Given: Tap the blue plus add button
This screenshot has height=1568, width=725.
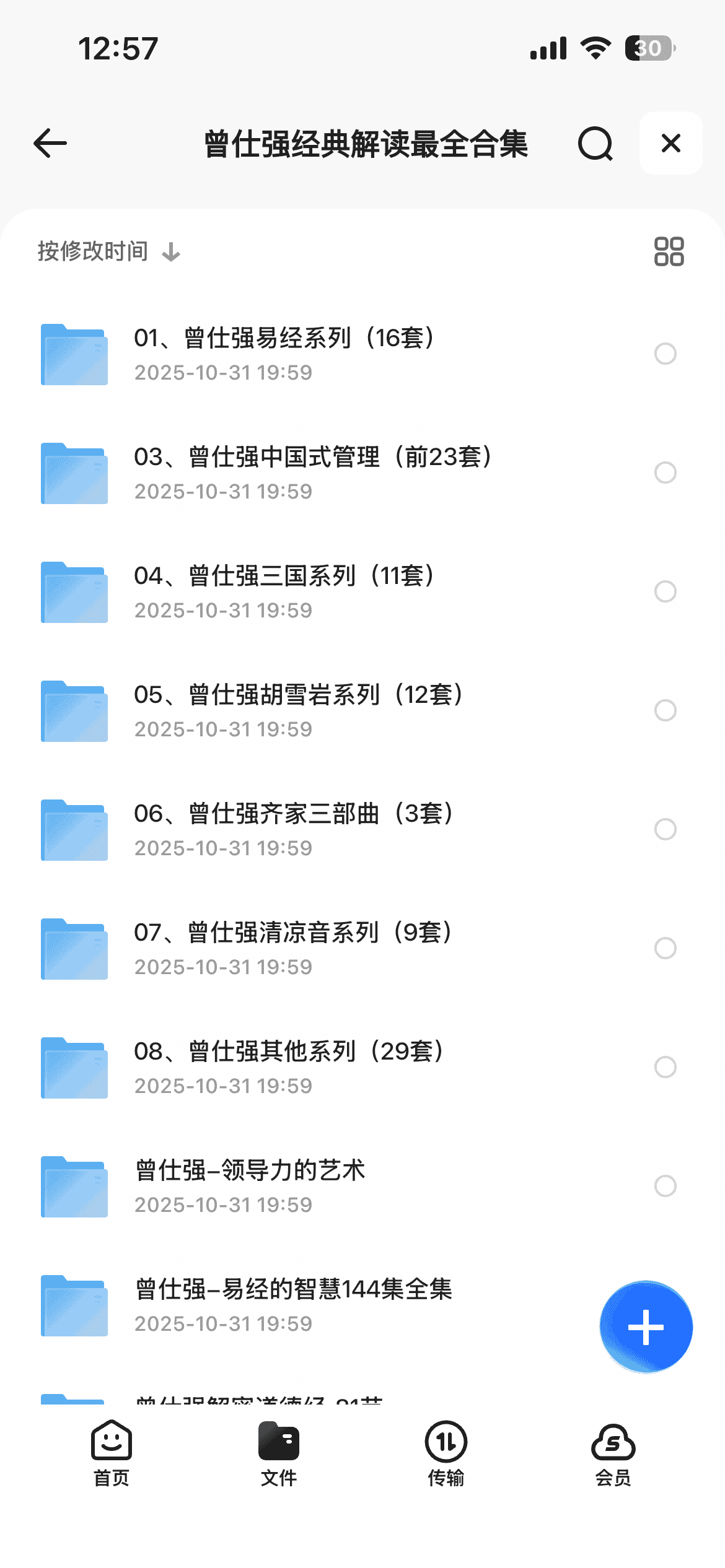Looking at the screenshot, I should pos(646,1326).
